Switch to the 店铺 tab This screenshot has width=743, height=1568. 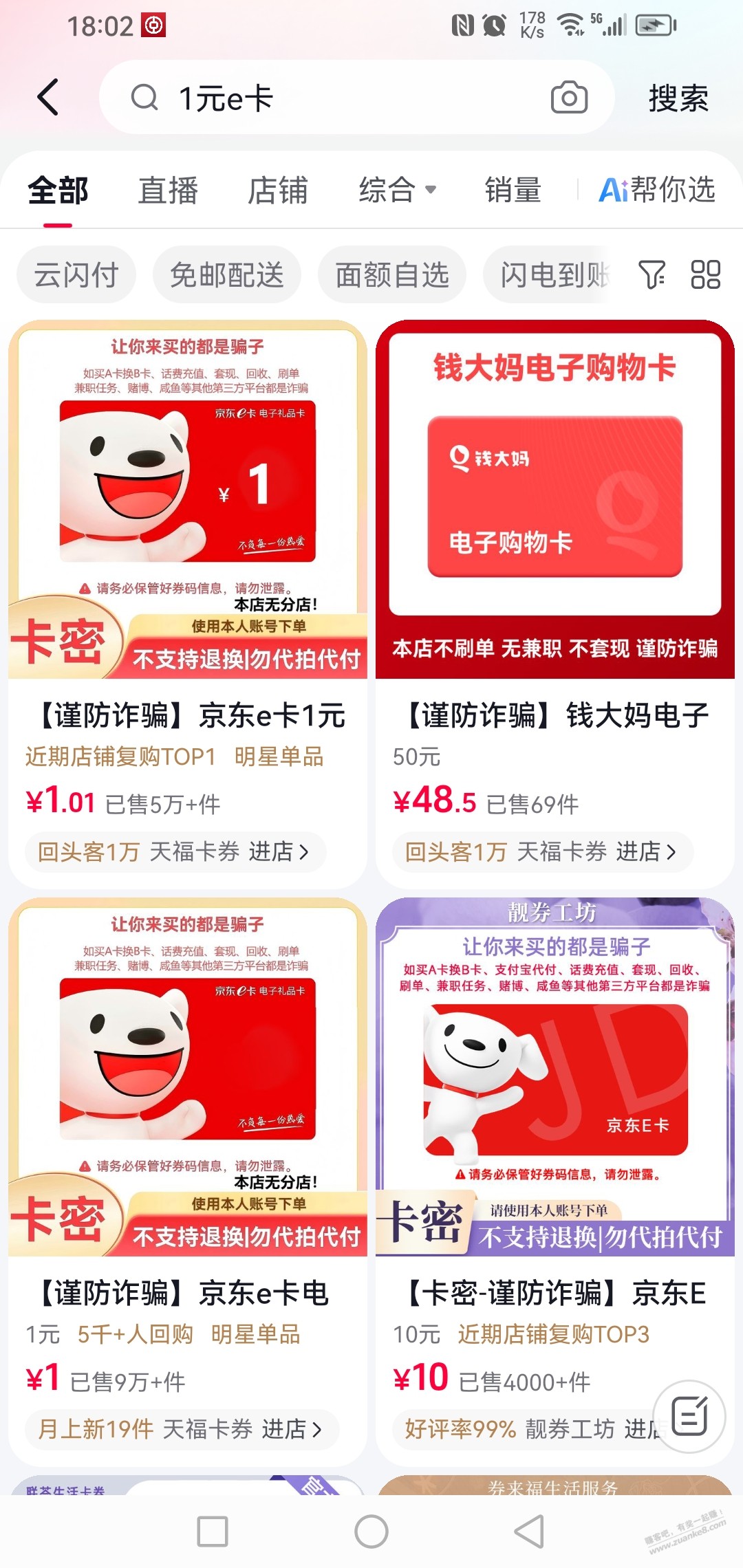pos(277,190)
